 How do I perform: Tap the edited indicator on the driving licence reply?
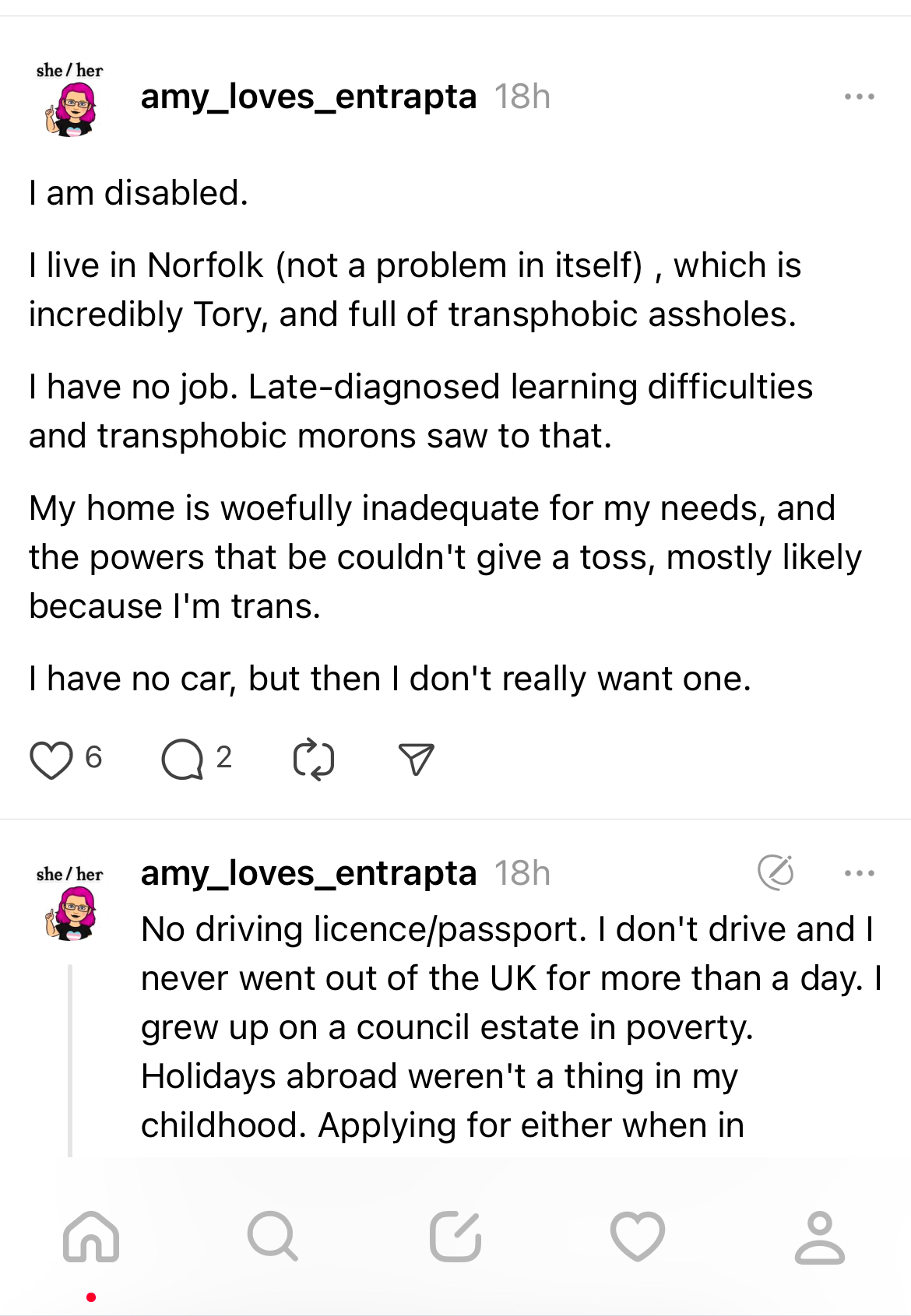[776, 872]
